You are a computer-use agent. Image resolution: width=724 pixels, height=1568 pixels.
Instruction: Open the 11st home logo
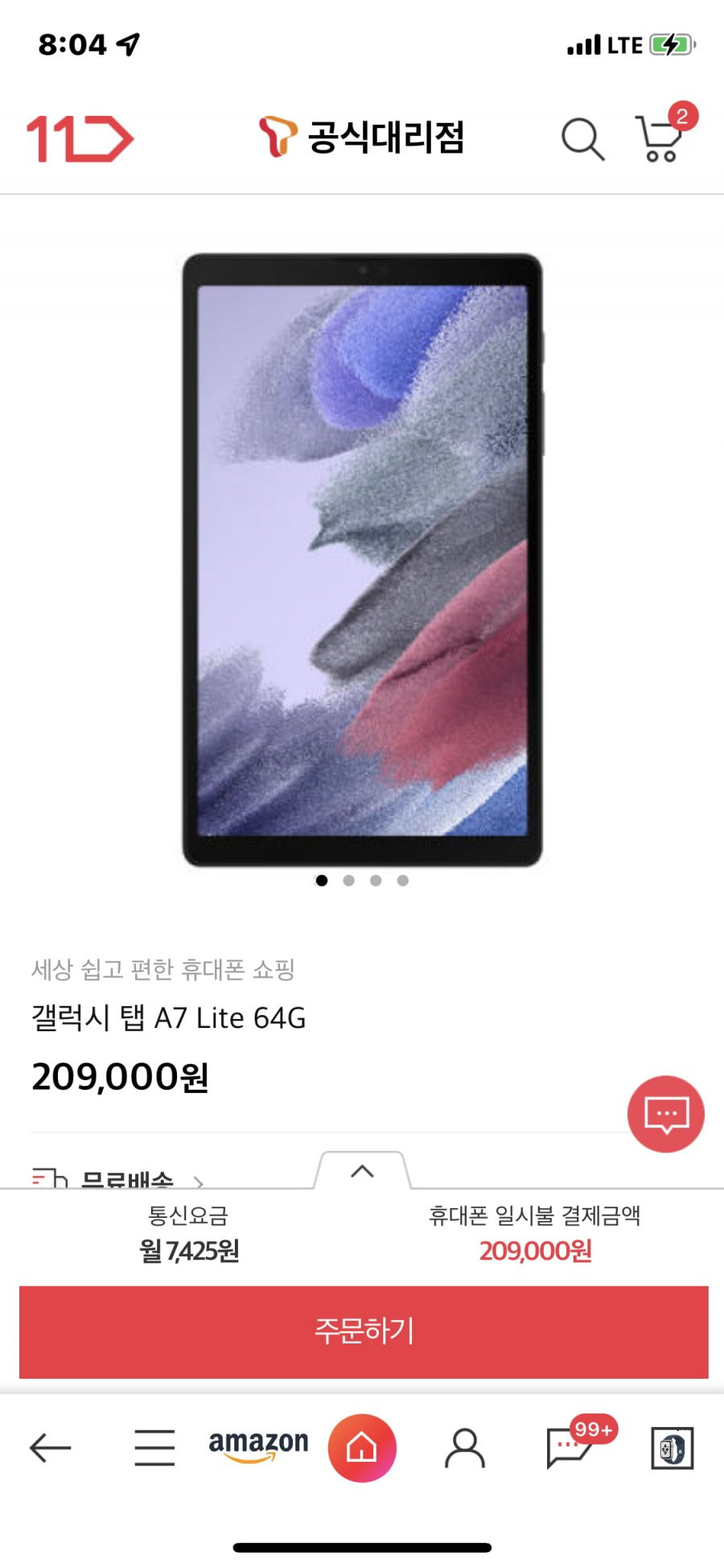point(80,138)
